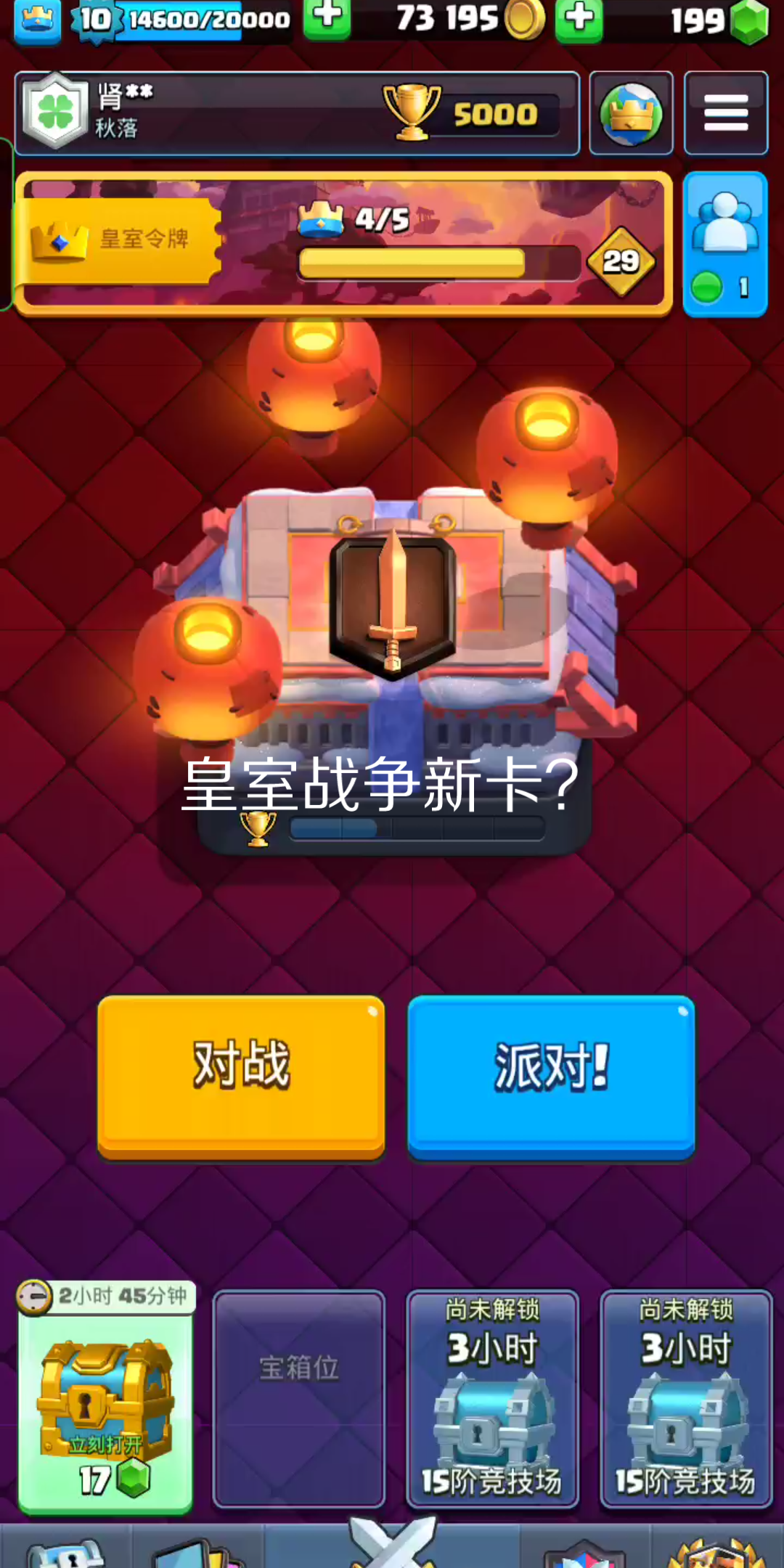The image size is (784, 1568).
Task: Open the friends list icon
Action: click(725, 244)
